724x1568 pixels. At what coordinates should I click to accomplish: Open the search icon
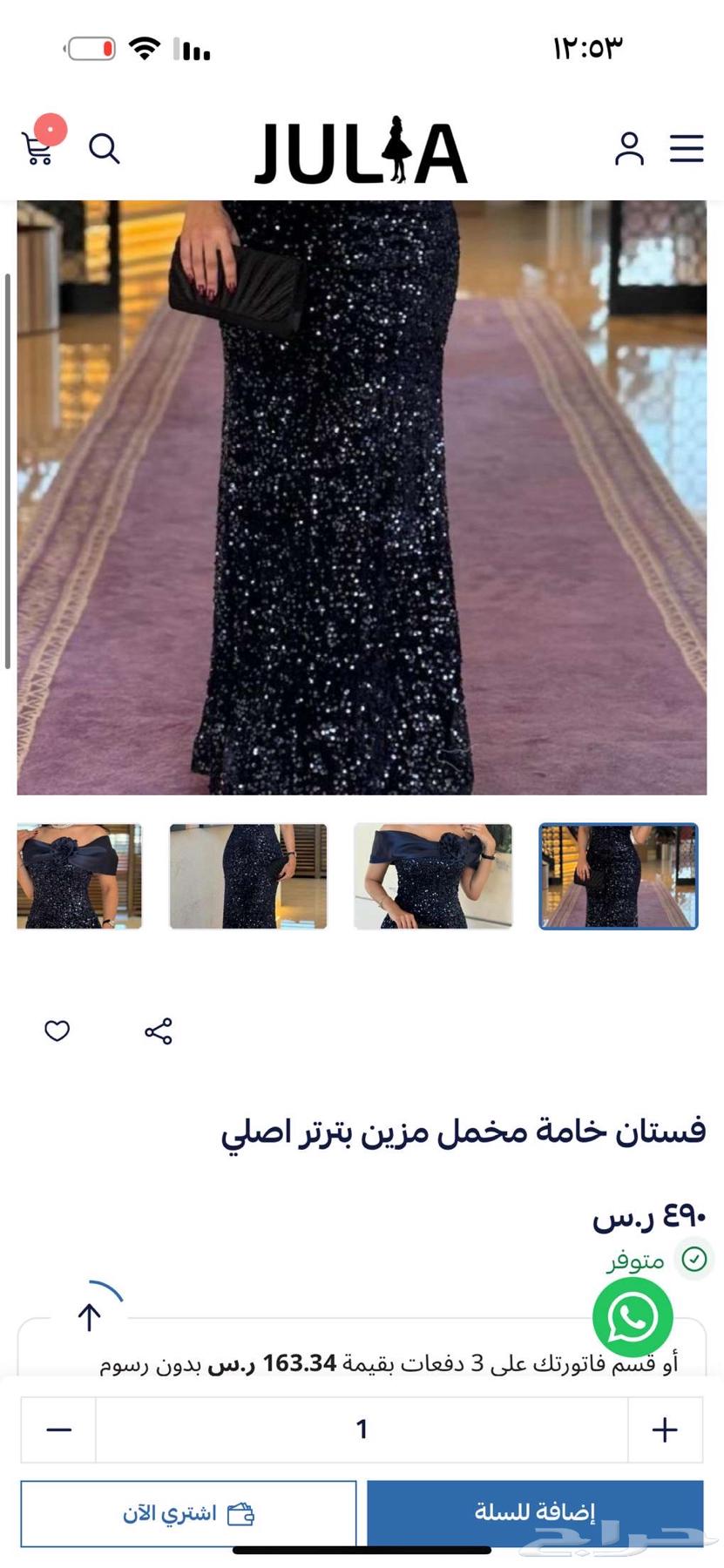point(104,149)
